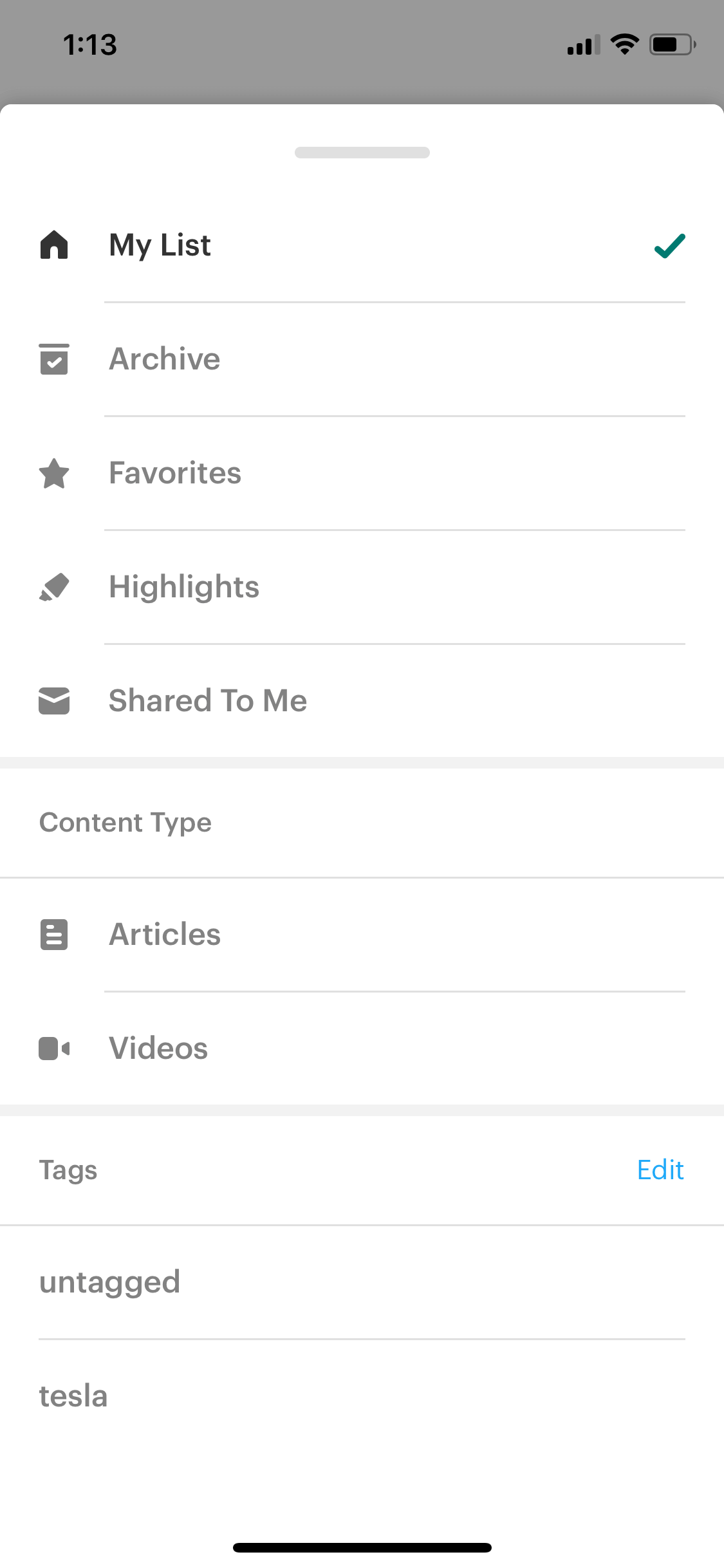Filter by Articles content type
The image size is (724, 1568).
tap(362, 935)
